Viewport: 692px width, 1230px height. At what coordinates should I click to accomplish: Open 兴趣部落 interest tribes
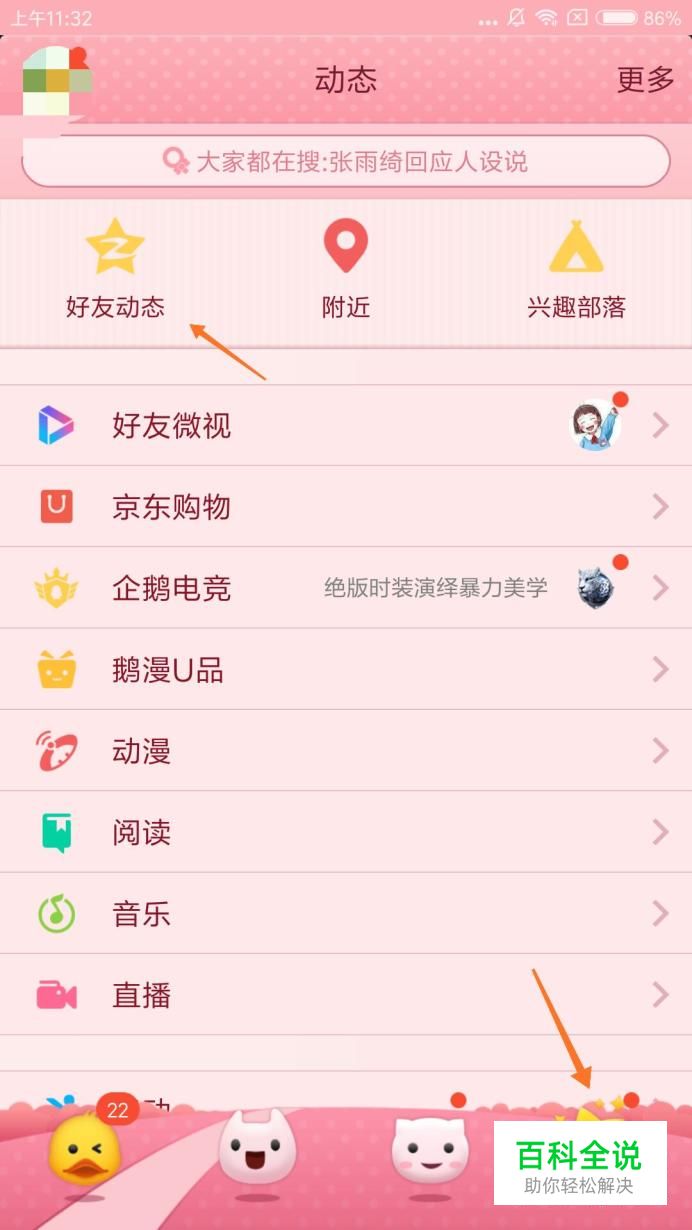click(x=576, y=267)
